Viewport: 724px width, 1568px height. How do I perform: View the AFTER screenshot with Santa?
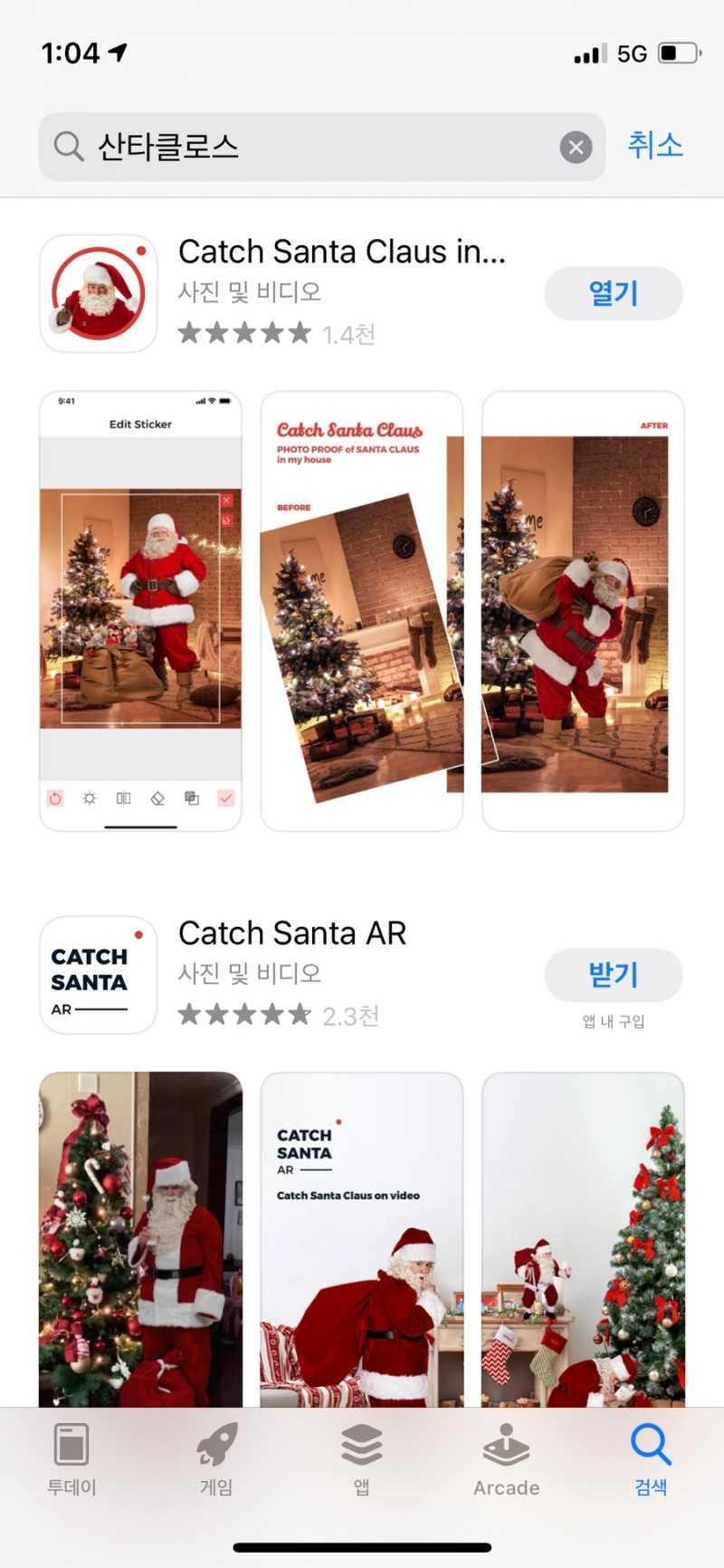583,611
